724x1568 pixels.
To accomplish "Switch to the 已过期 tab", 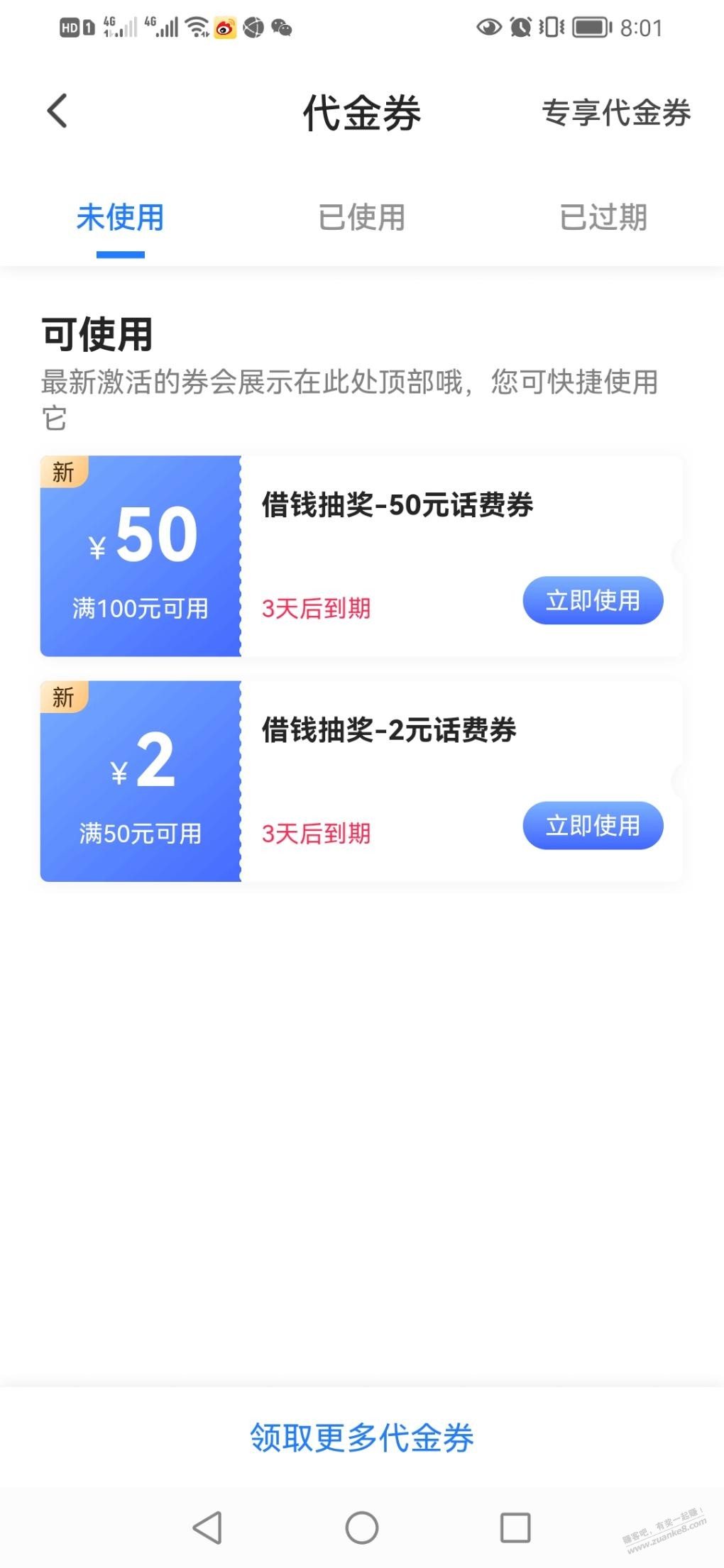I will tap(603, 217).
